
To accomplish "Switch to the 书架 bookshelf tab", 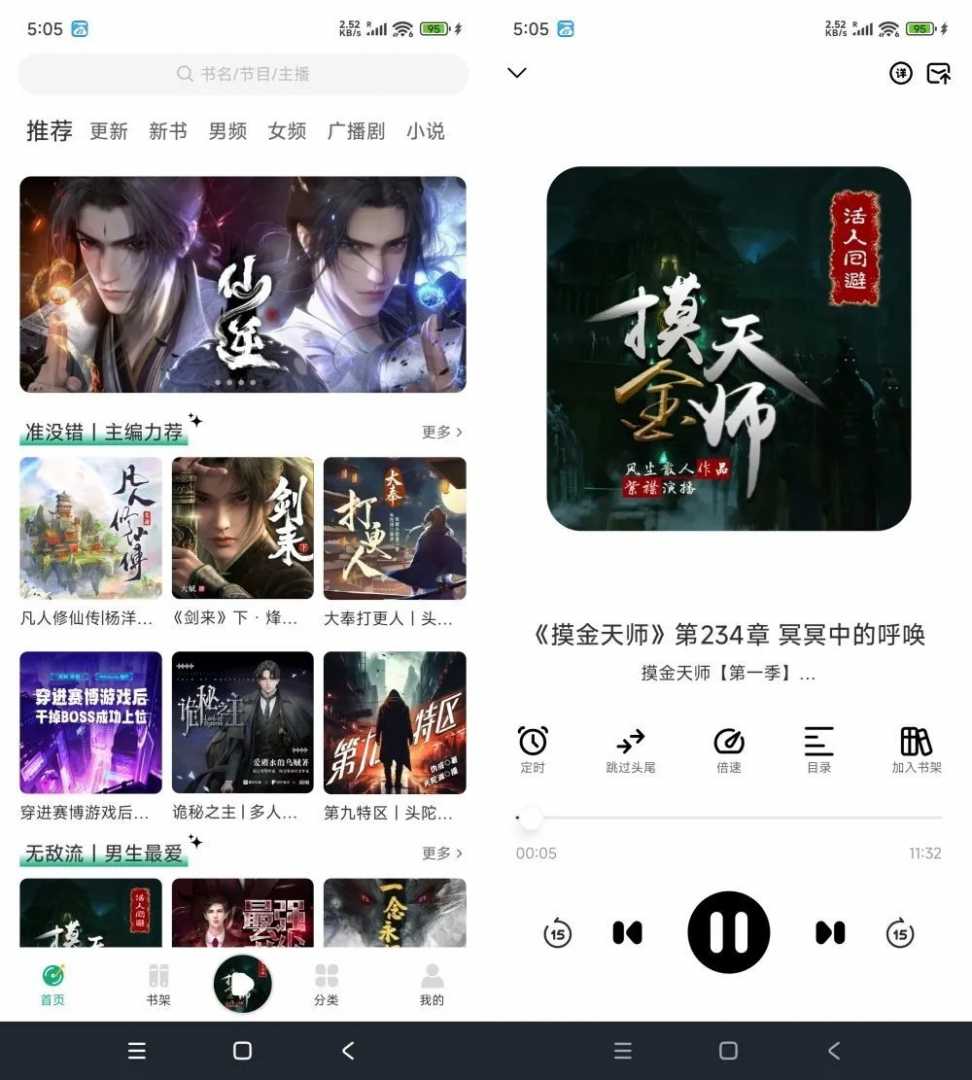I will (157, 983).
